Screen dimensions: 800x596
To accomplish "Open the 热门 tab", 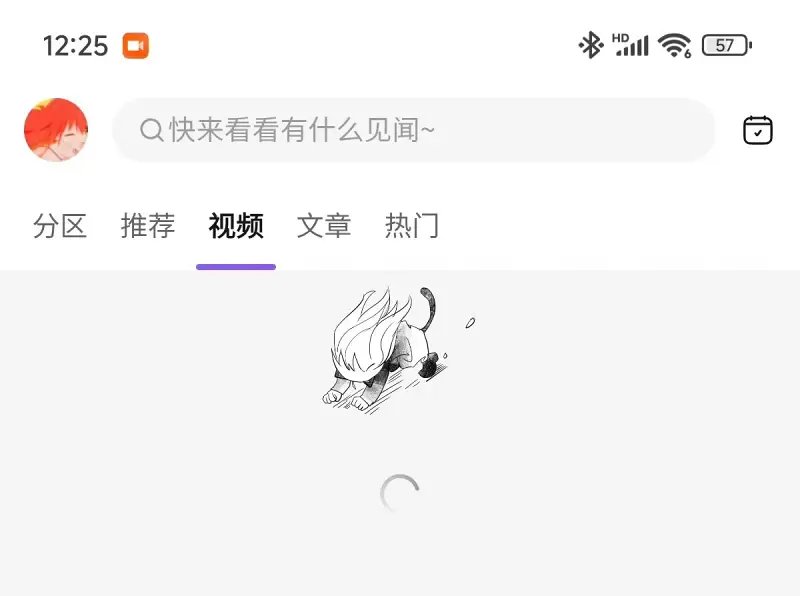I will click(412, 226).
